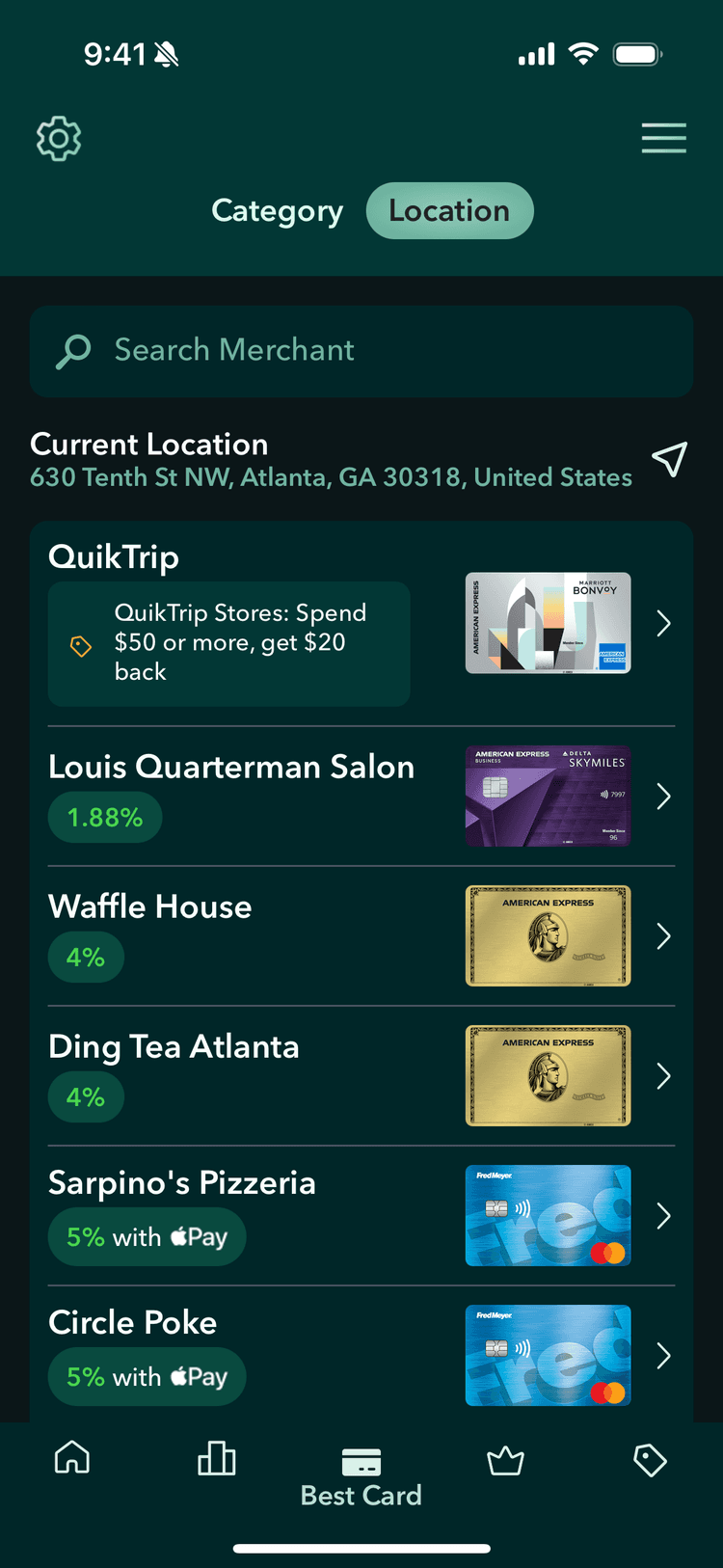Switch to the Category view
Image resolution: width=723 pixels, height=1568 pixels.
[278, 210]
